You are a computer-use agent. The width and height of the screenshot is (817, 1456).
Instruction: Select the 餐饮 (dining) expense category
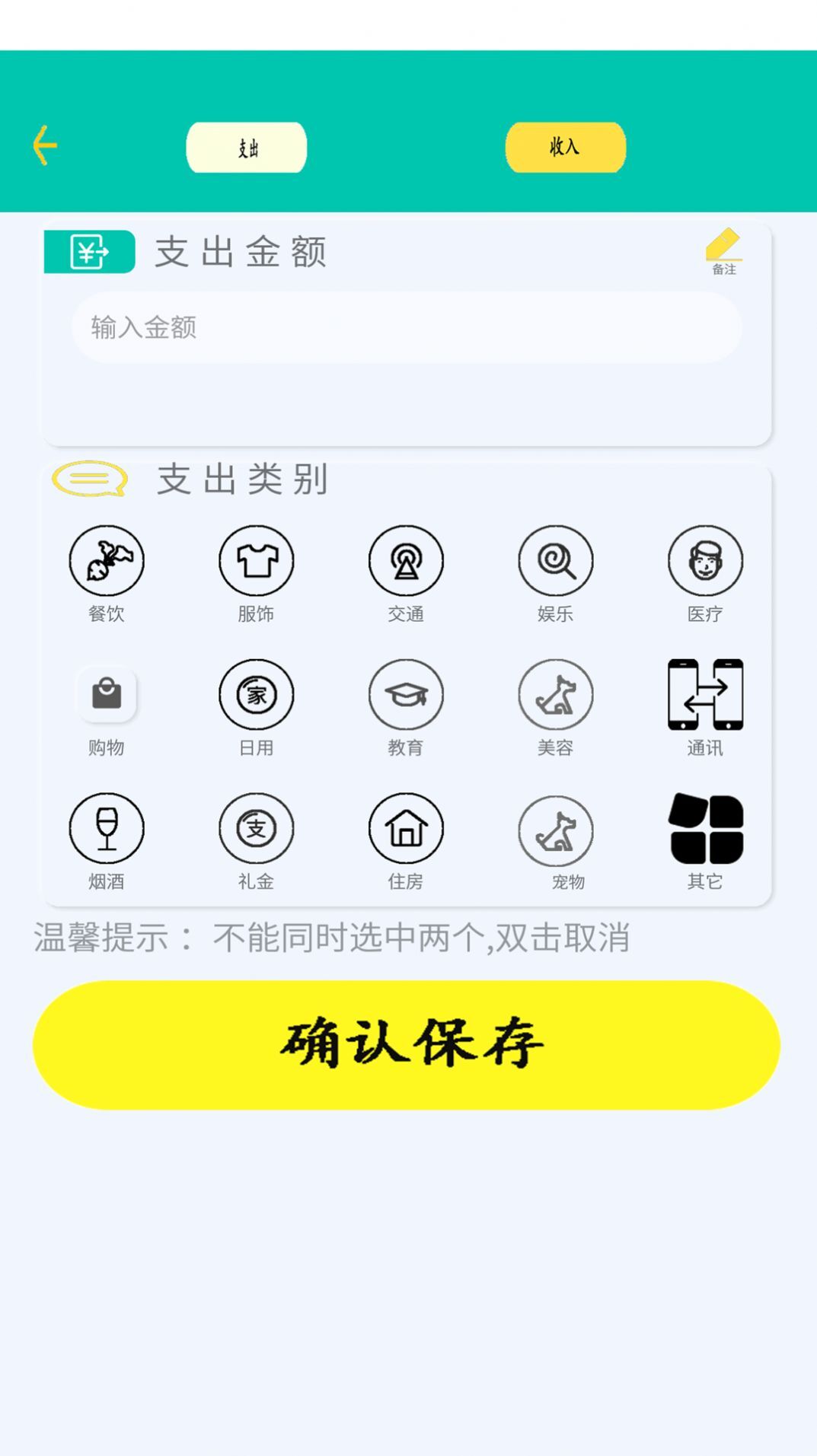(x=107, y=559)
